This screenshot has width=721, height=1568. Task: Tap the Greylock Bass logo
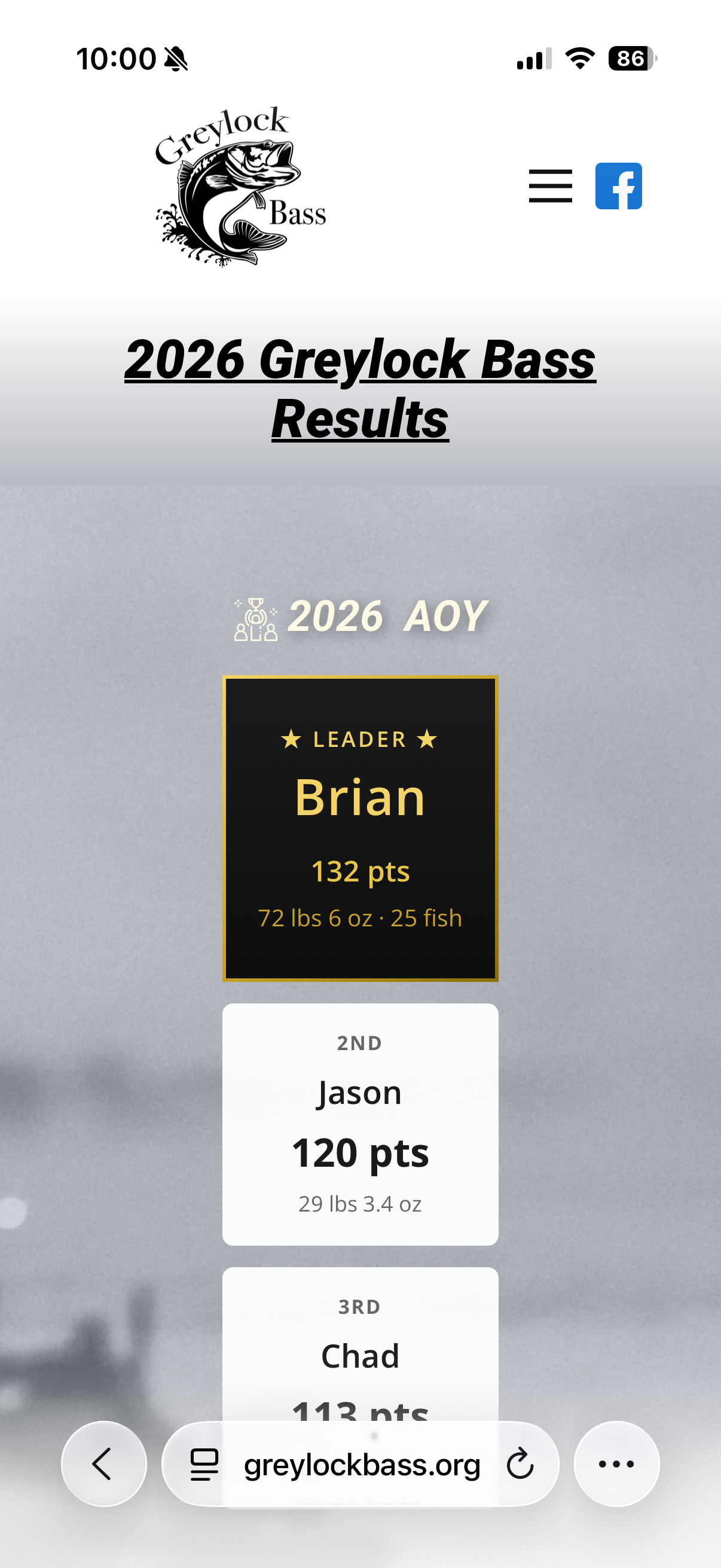[x=240, y=185]
